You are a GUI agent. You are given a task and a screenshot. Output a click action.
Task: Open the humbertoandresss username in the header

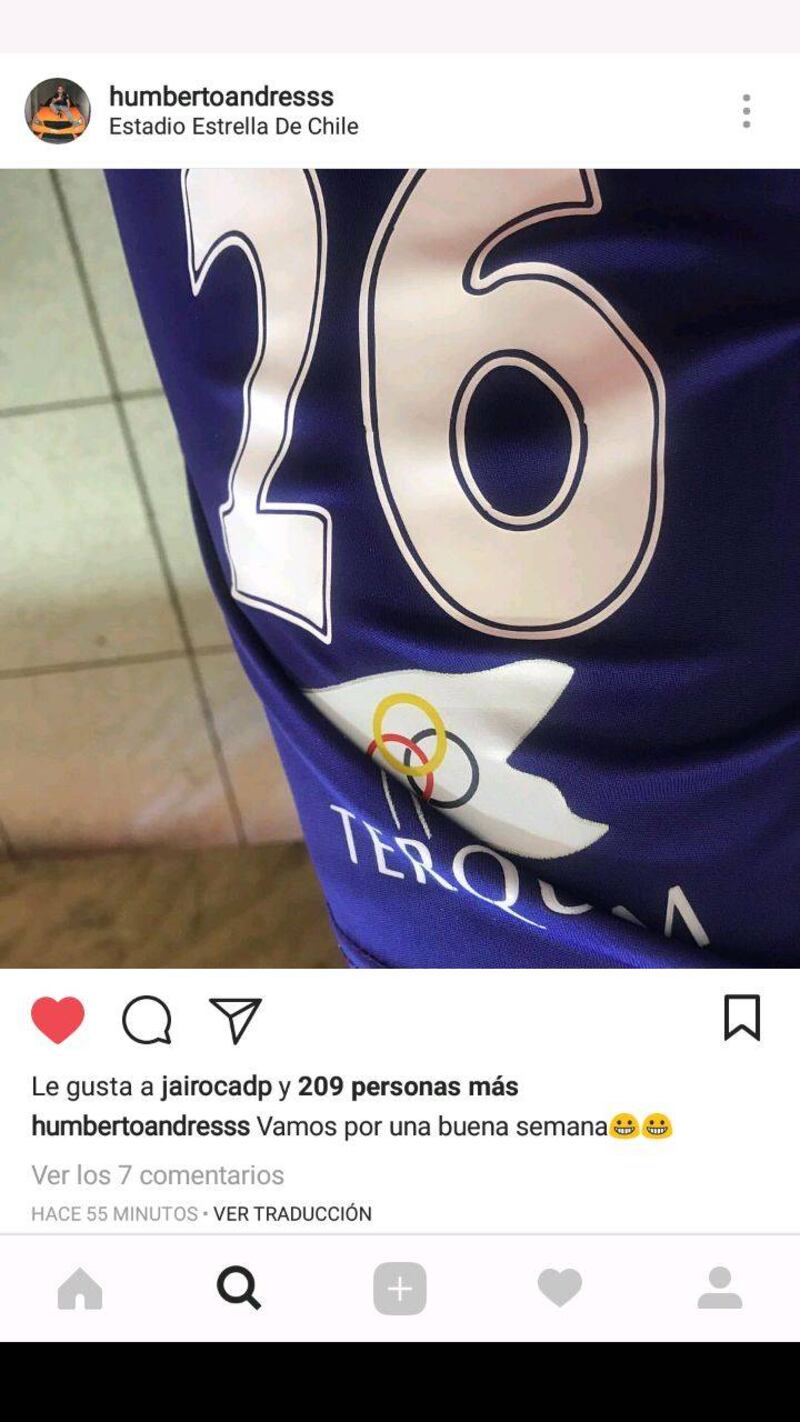221,96
